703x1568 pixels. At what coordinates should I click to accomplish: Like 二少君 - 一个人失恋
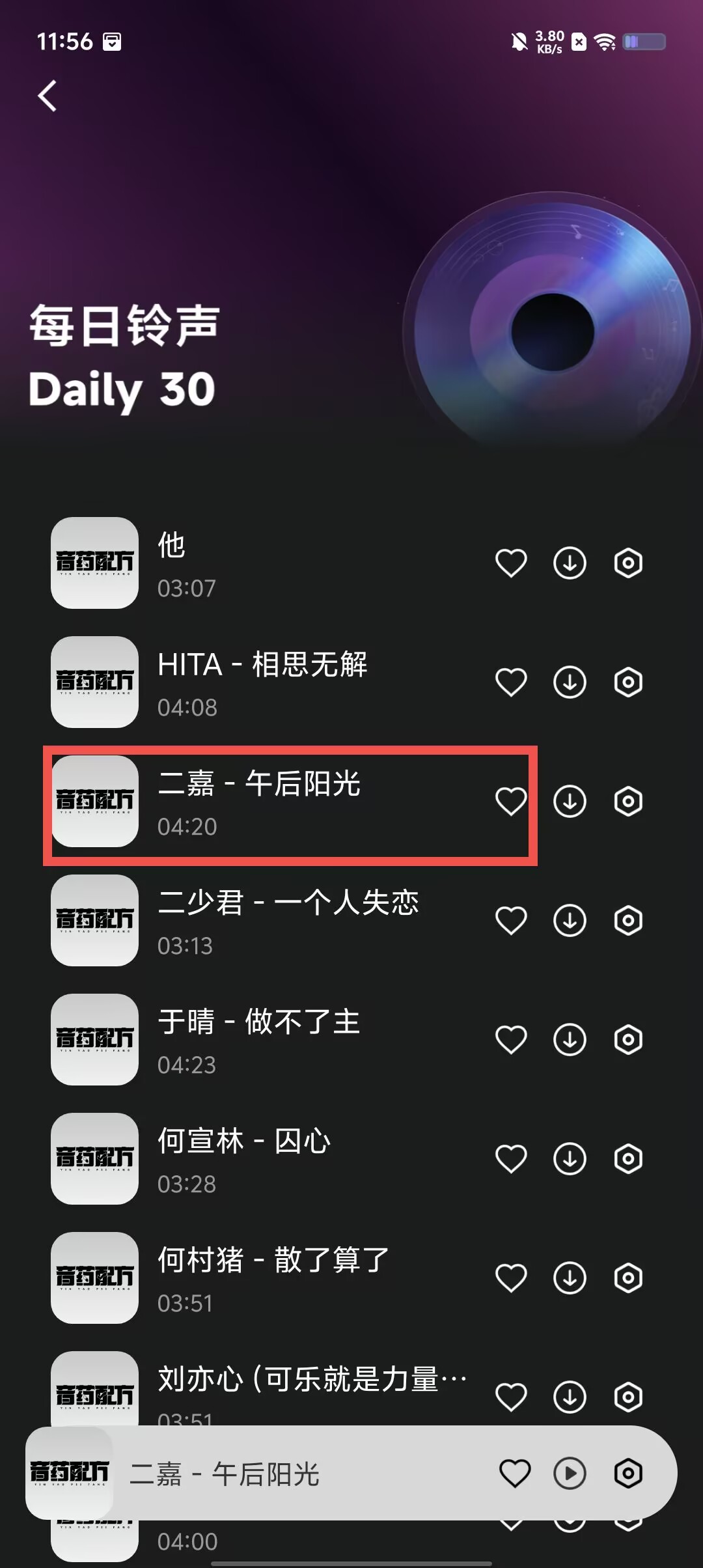(x=511, y=921)
